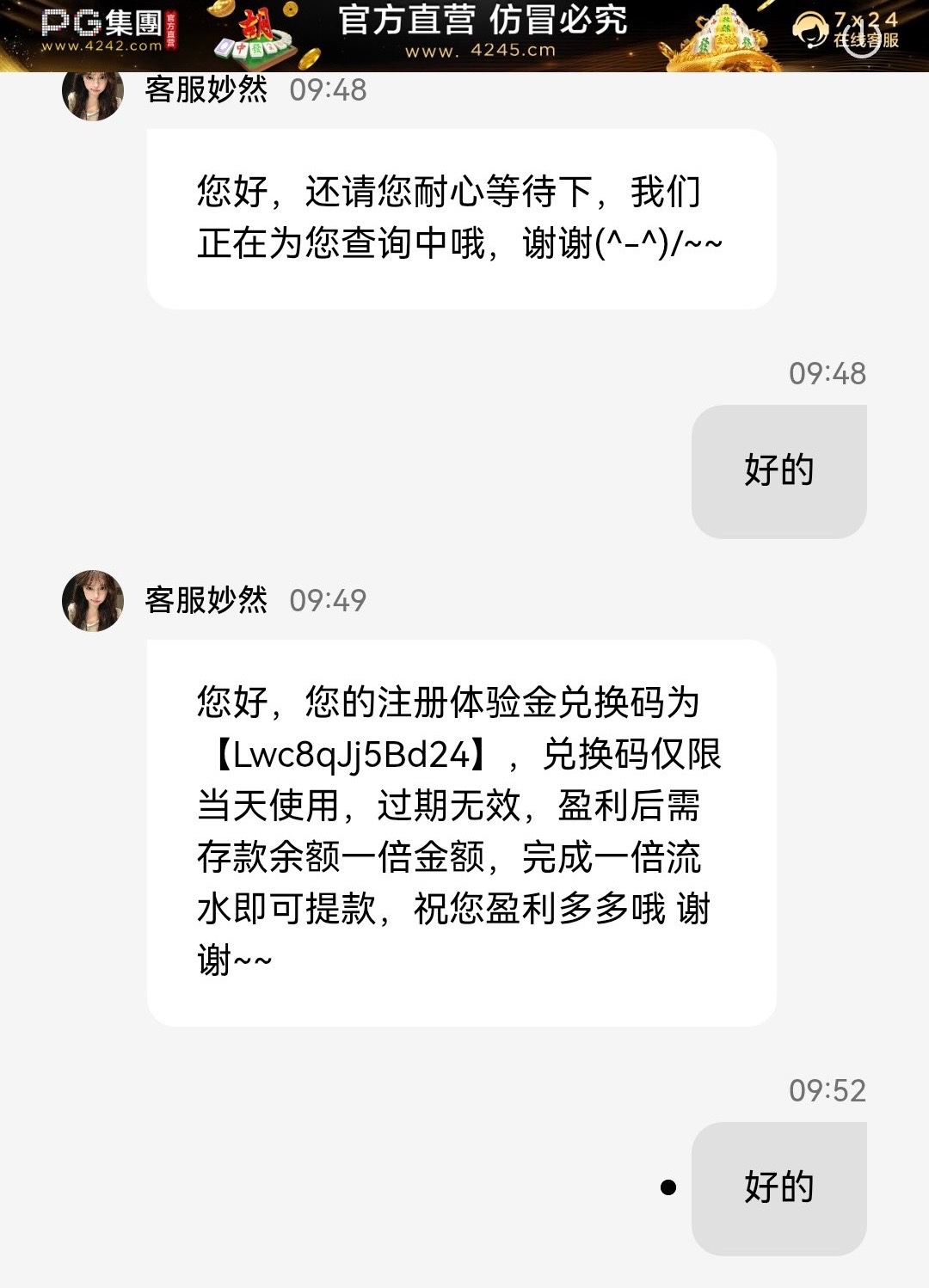Open agent 客服妙然's avatar at 09:49

(x=93, y=600)
